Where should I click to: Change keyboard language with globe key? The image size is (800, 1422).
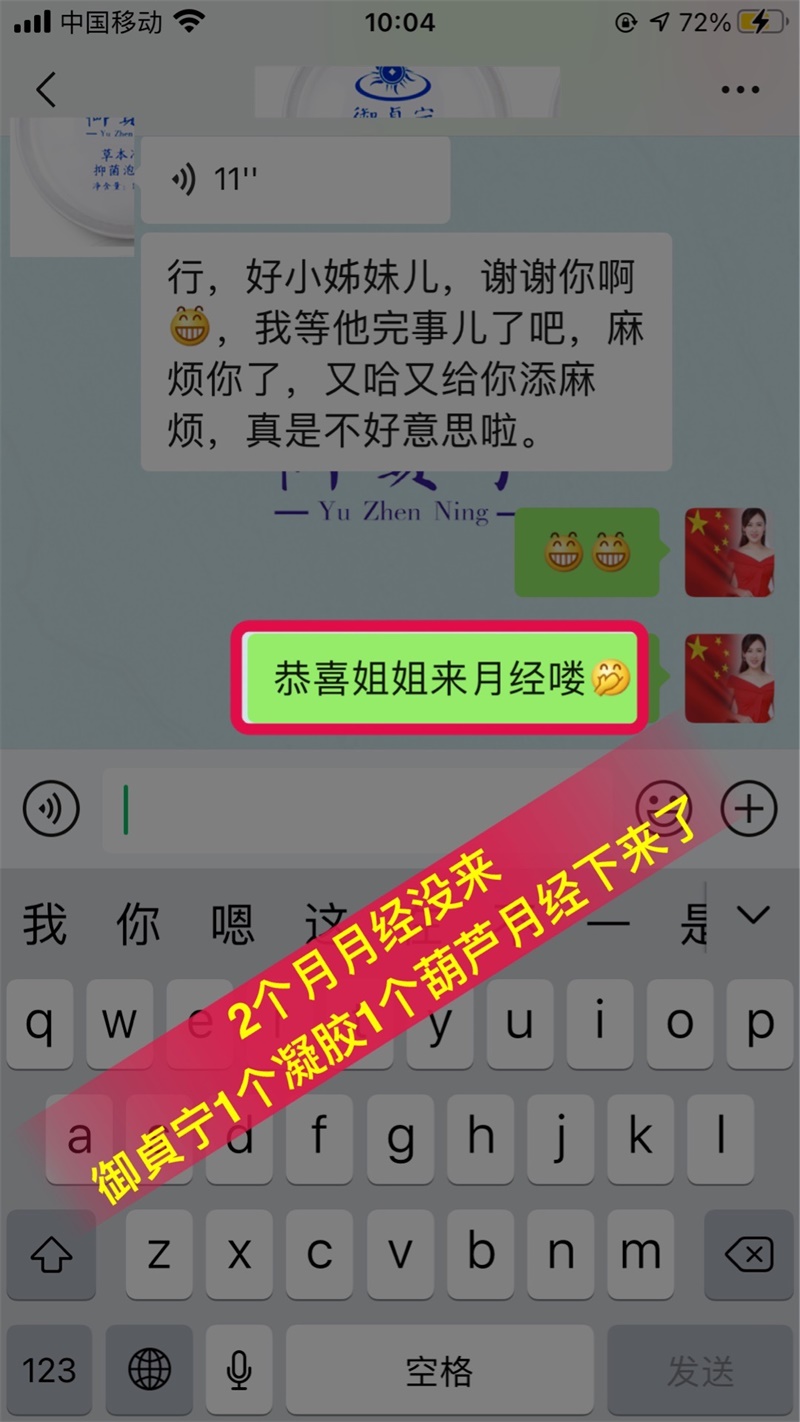tap(149, 1370)
